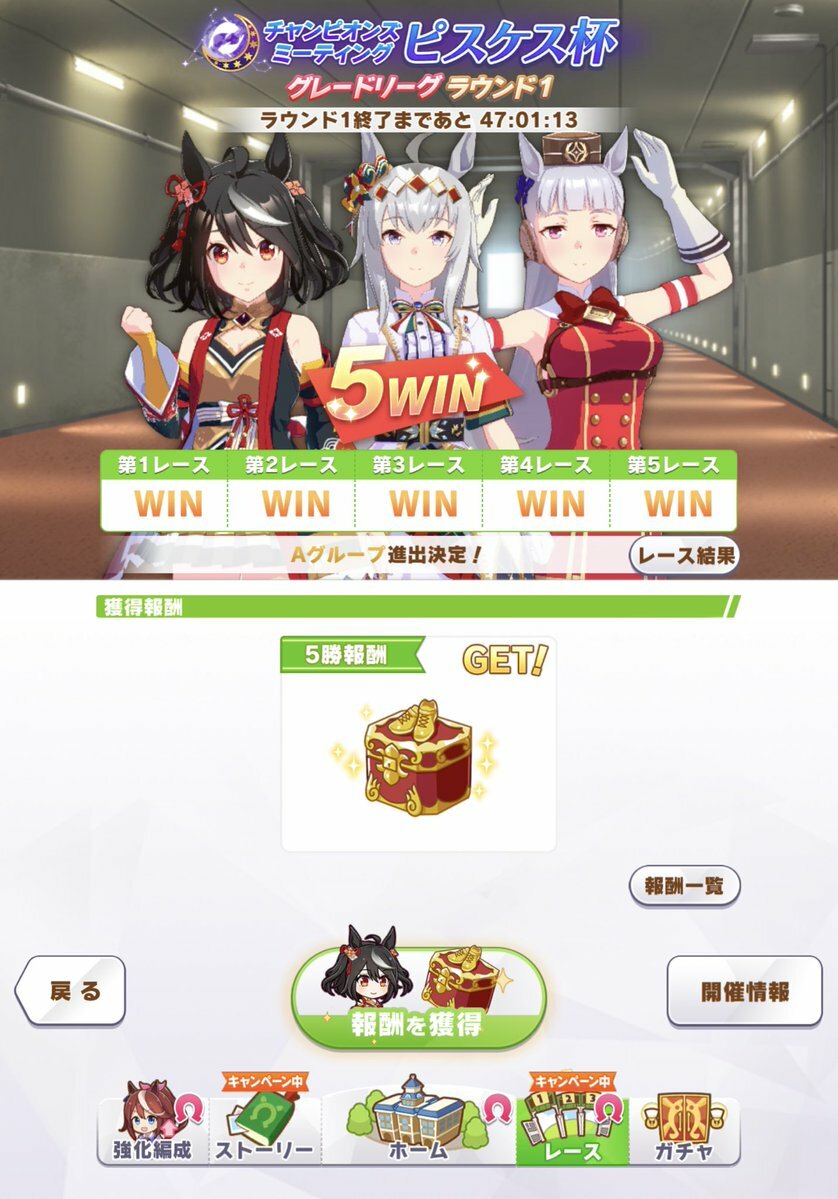
Task: Switch to the ストーリー tab
Action: [x=265, y=1128]
